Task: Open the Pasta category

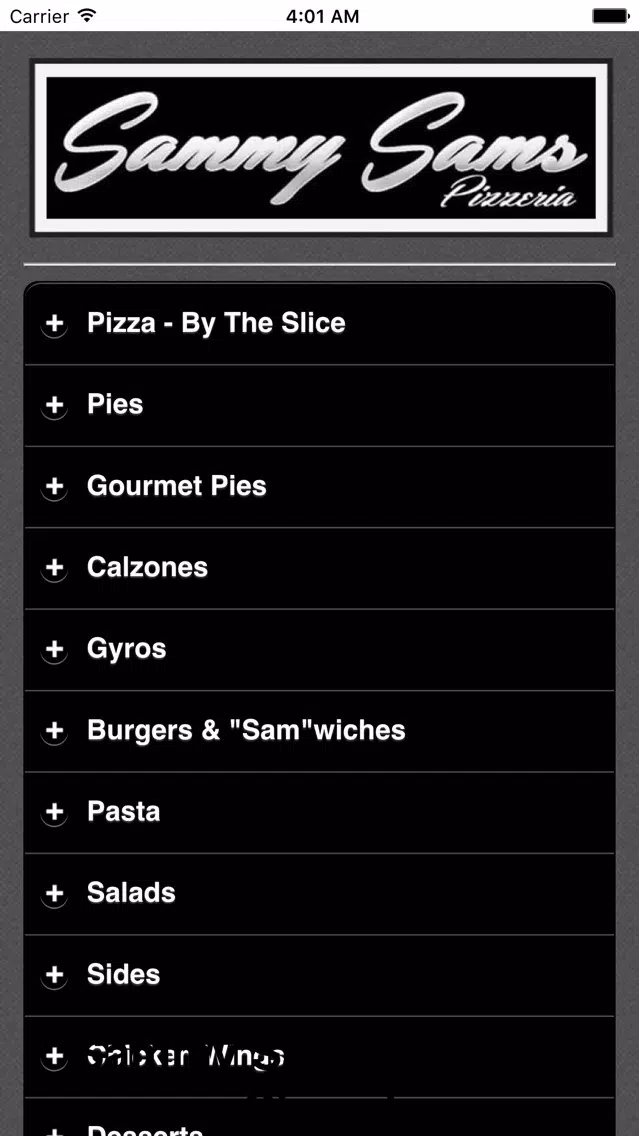Action: [x=320, y=811]
